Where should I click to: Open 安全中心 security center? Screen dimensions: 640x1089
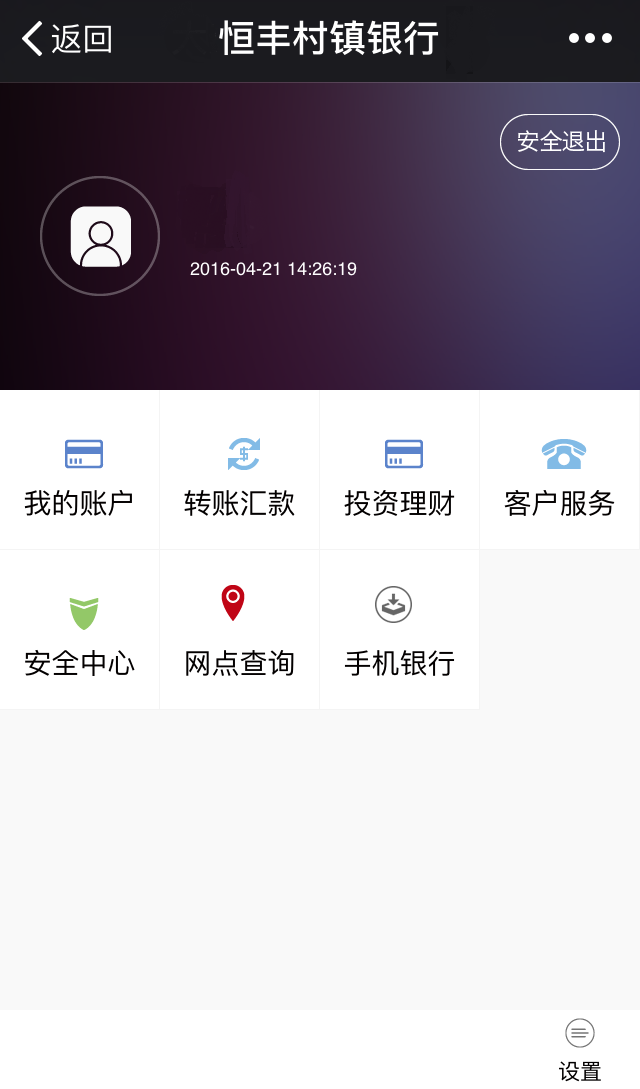pos(79,630)
